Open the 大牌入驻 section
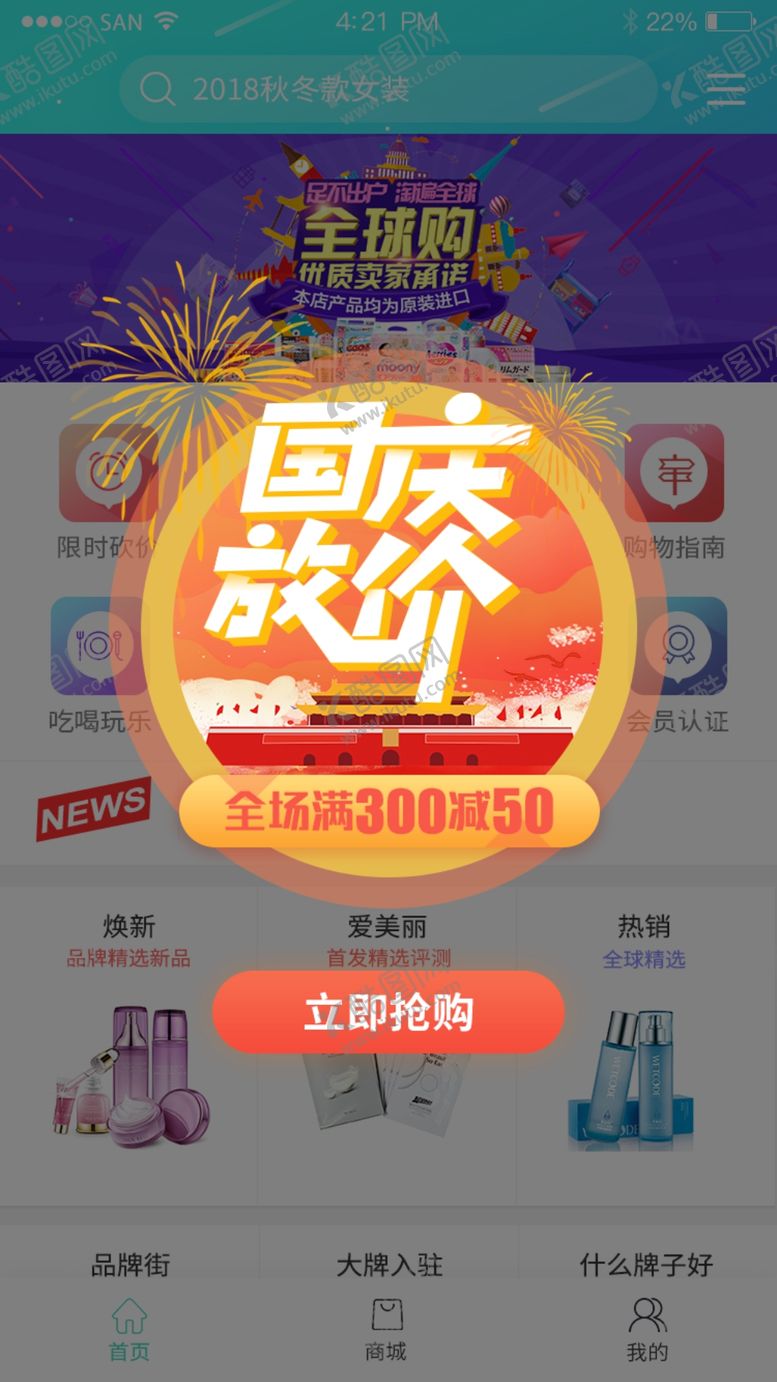The width and height of the screenshot is (777, 1382). pos(388,1264)
